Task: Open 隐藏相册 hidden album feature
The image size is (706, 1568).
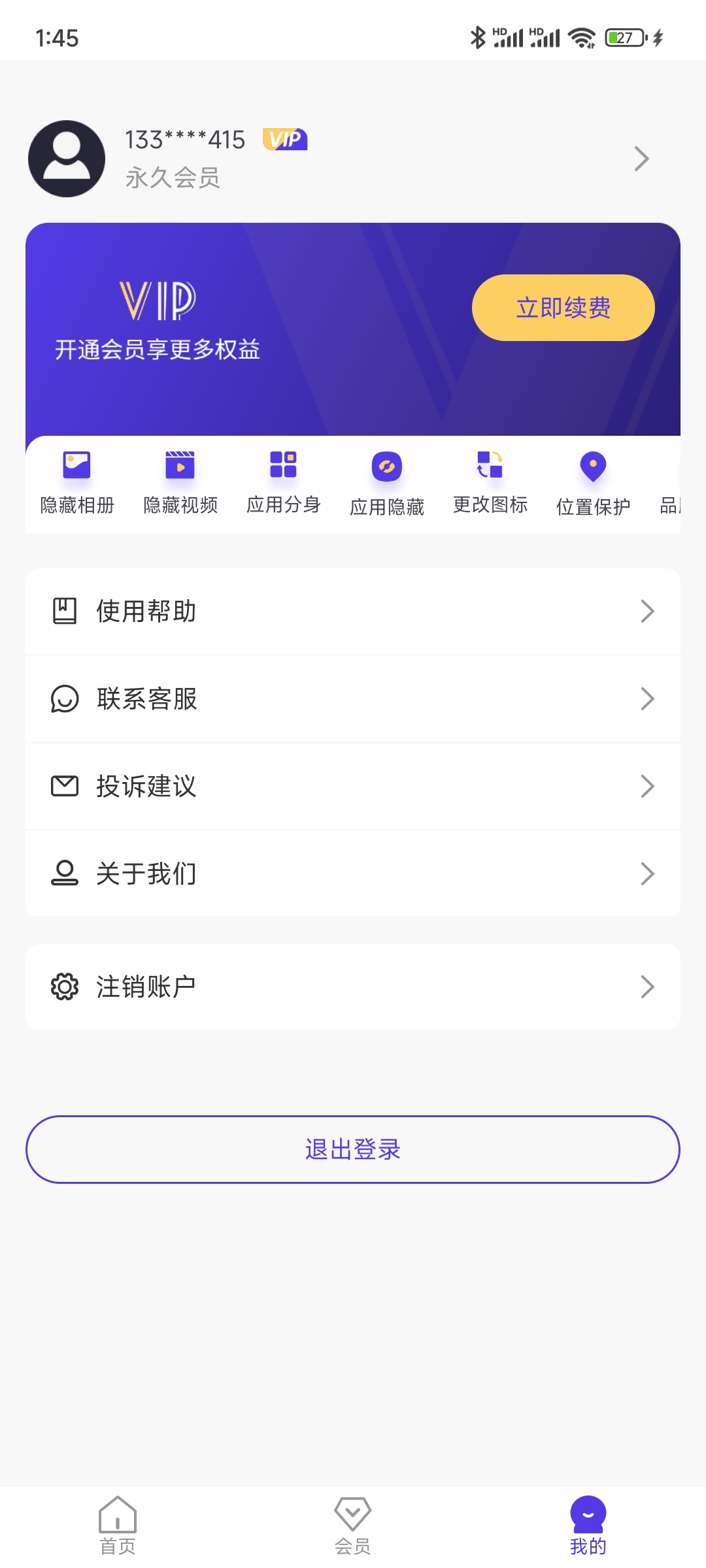Action: (x=77, y=483)
